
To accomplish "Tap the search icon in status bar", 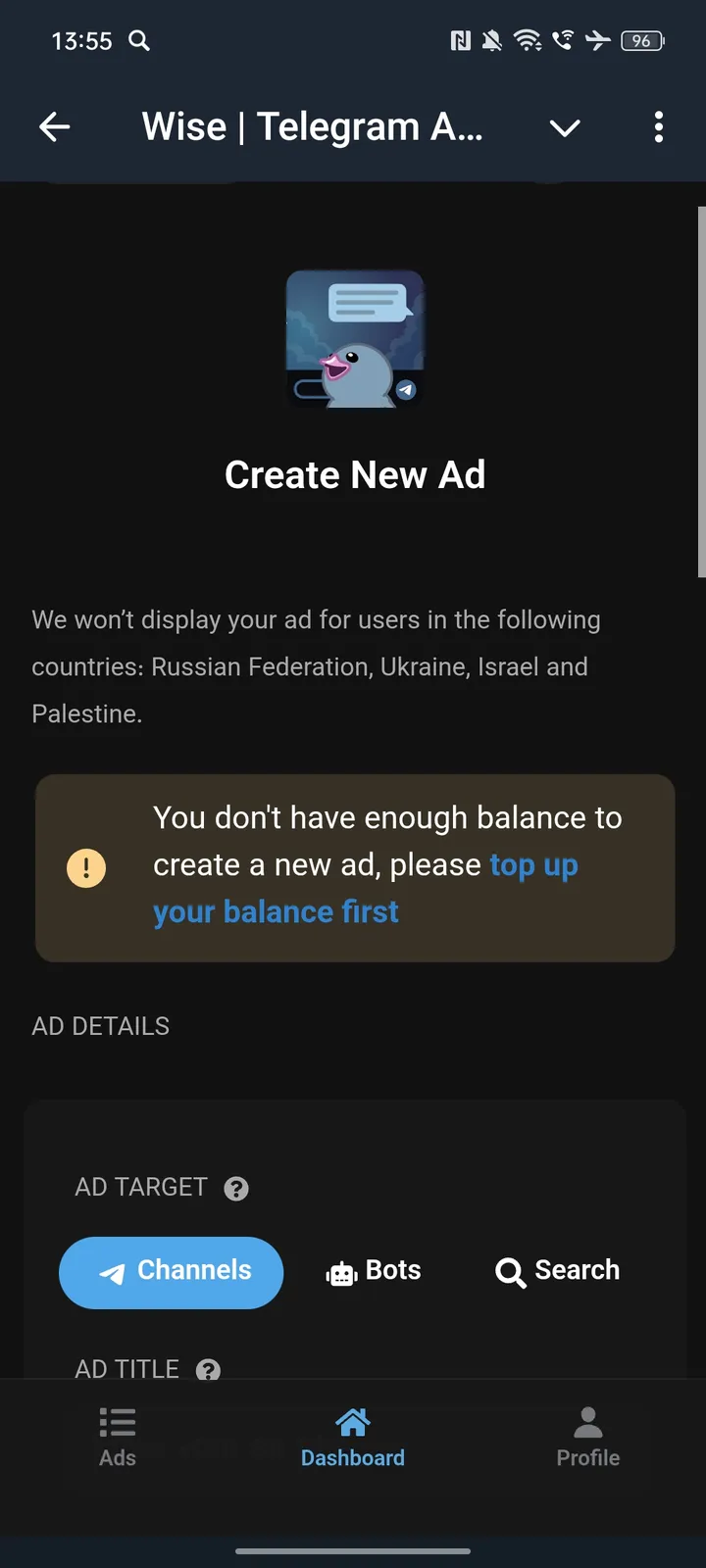I will click(x=138, y=40).
